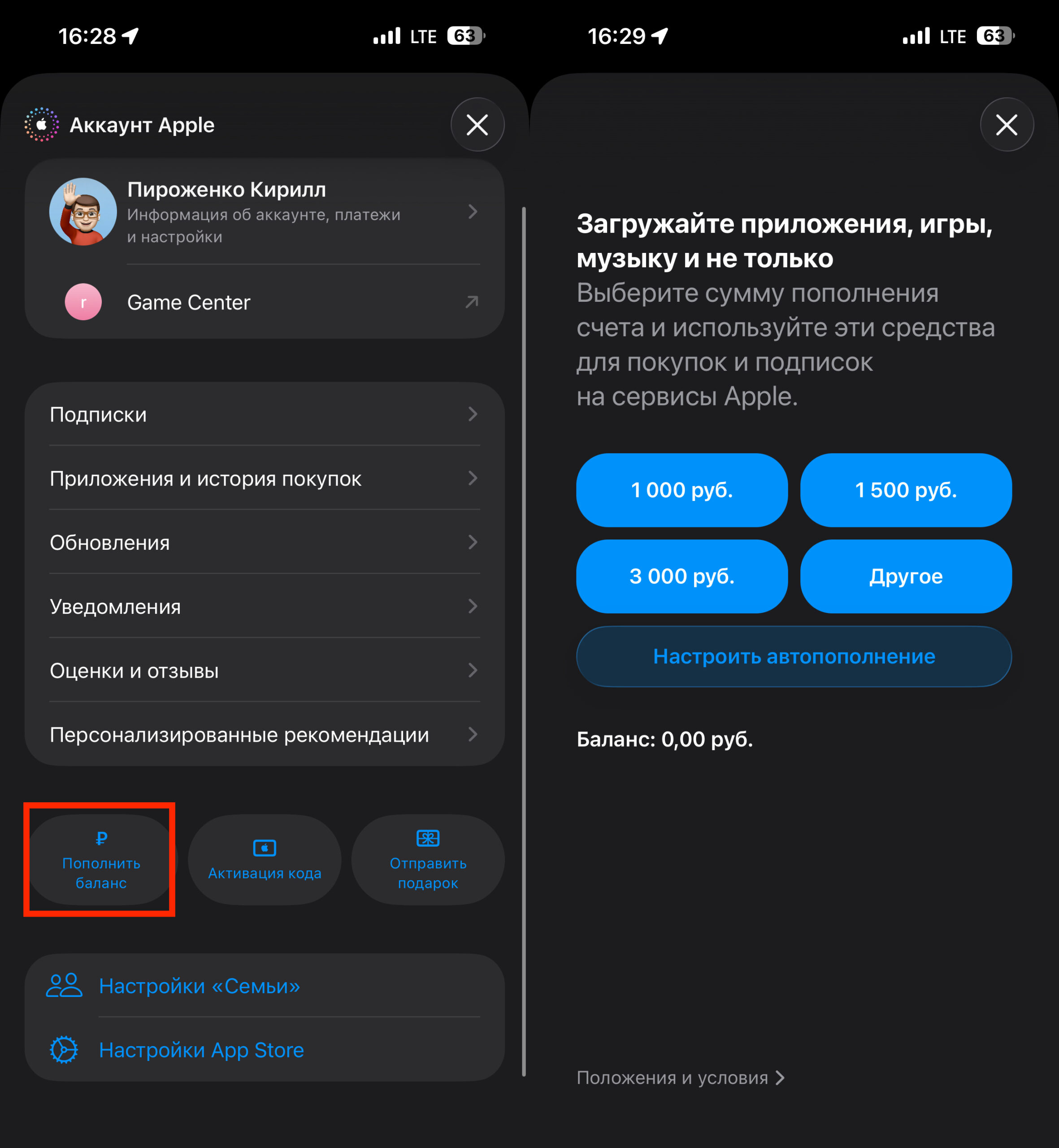
Task: Tap the waving memoji profile avatar
Action: click(x=83, y=211)
